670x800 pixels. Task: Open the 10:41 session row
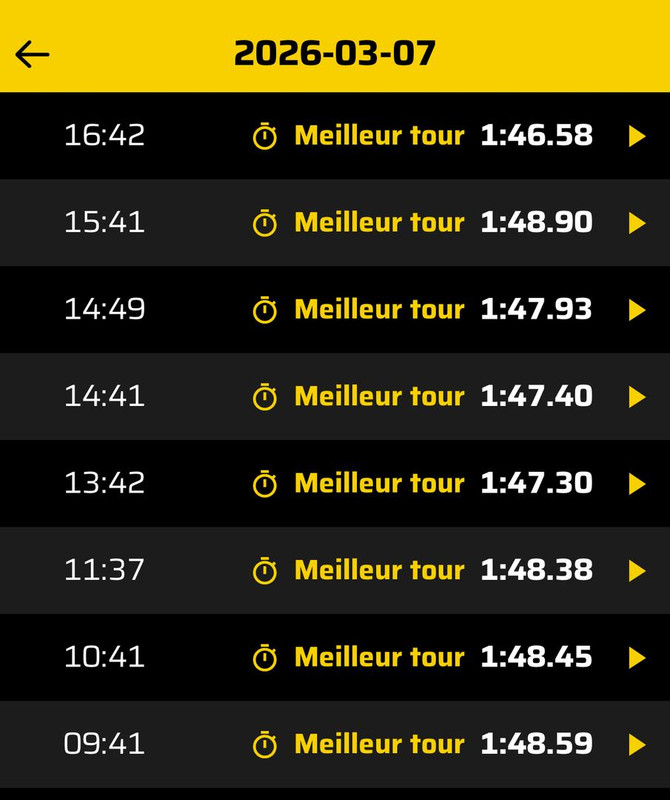pyautogui.click(x=335, y=658)
